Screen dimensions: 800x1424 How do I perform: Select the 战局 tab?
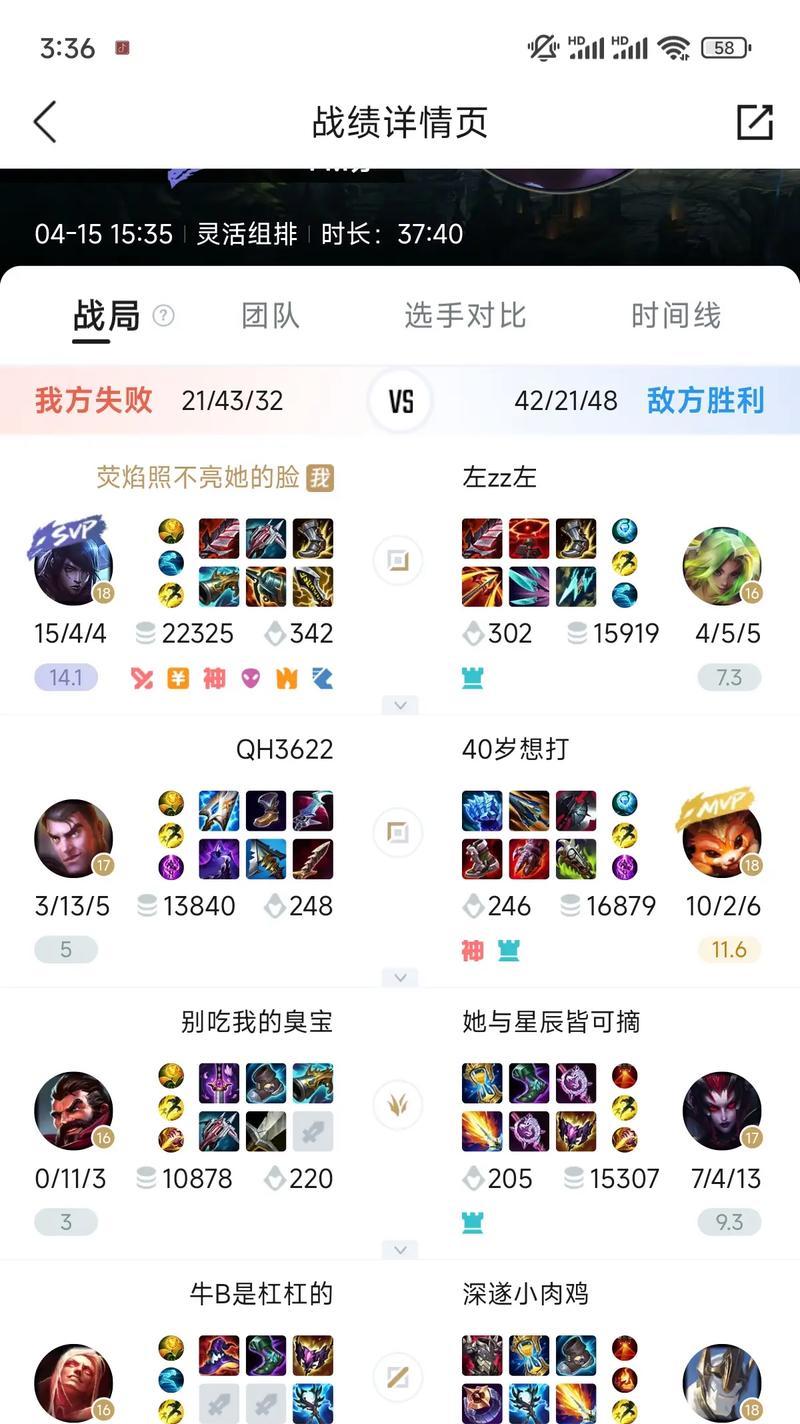[106, 316]
